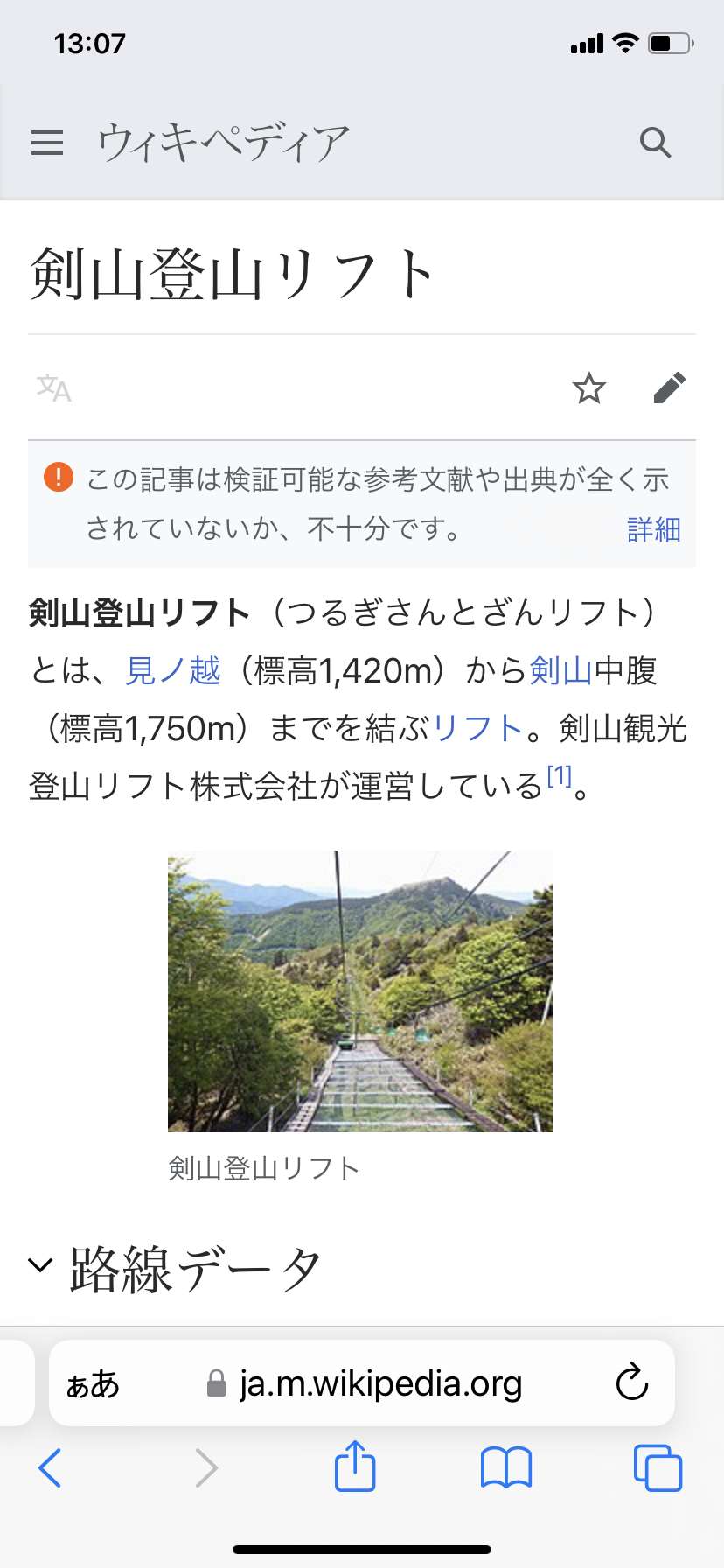Open the language selection icon

click(x=53, y=388)
